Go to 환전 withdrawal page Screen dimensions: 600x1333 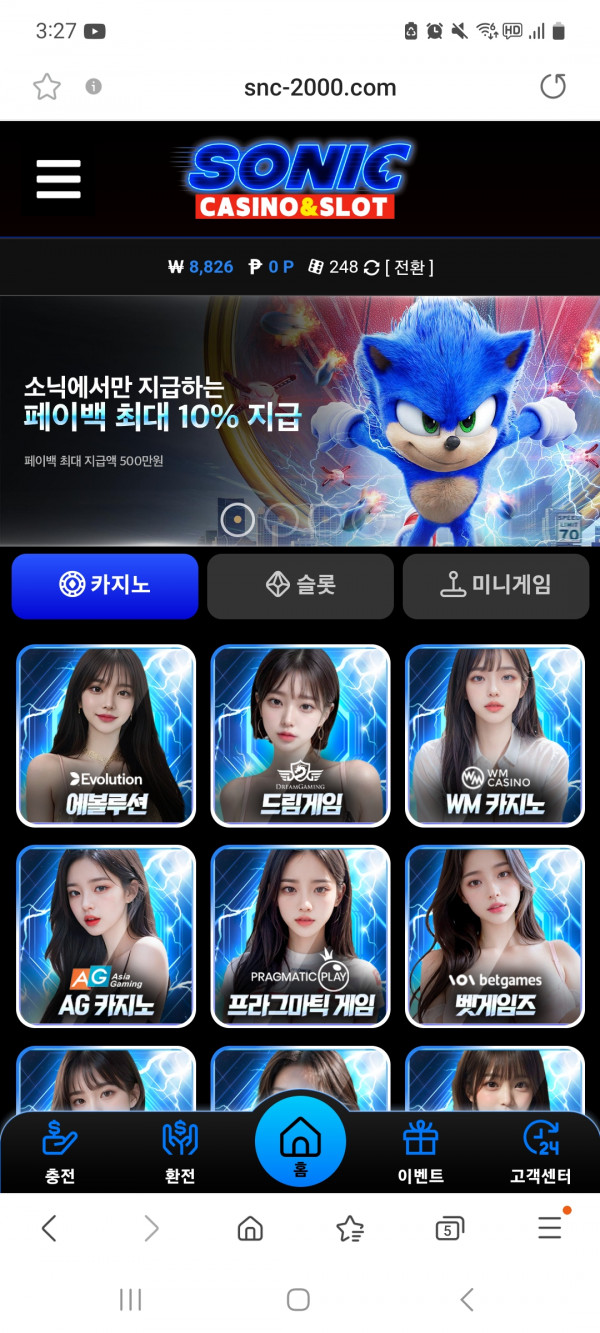click(x=180, y=1152)
